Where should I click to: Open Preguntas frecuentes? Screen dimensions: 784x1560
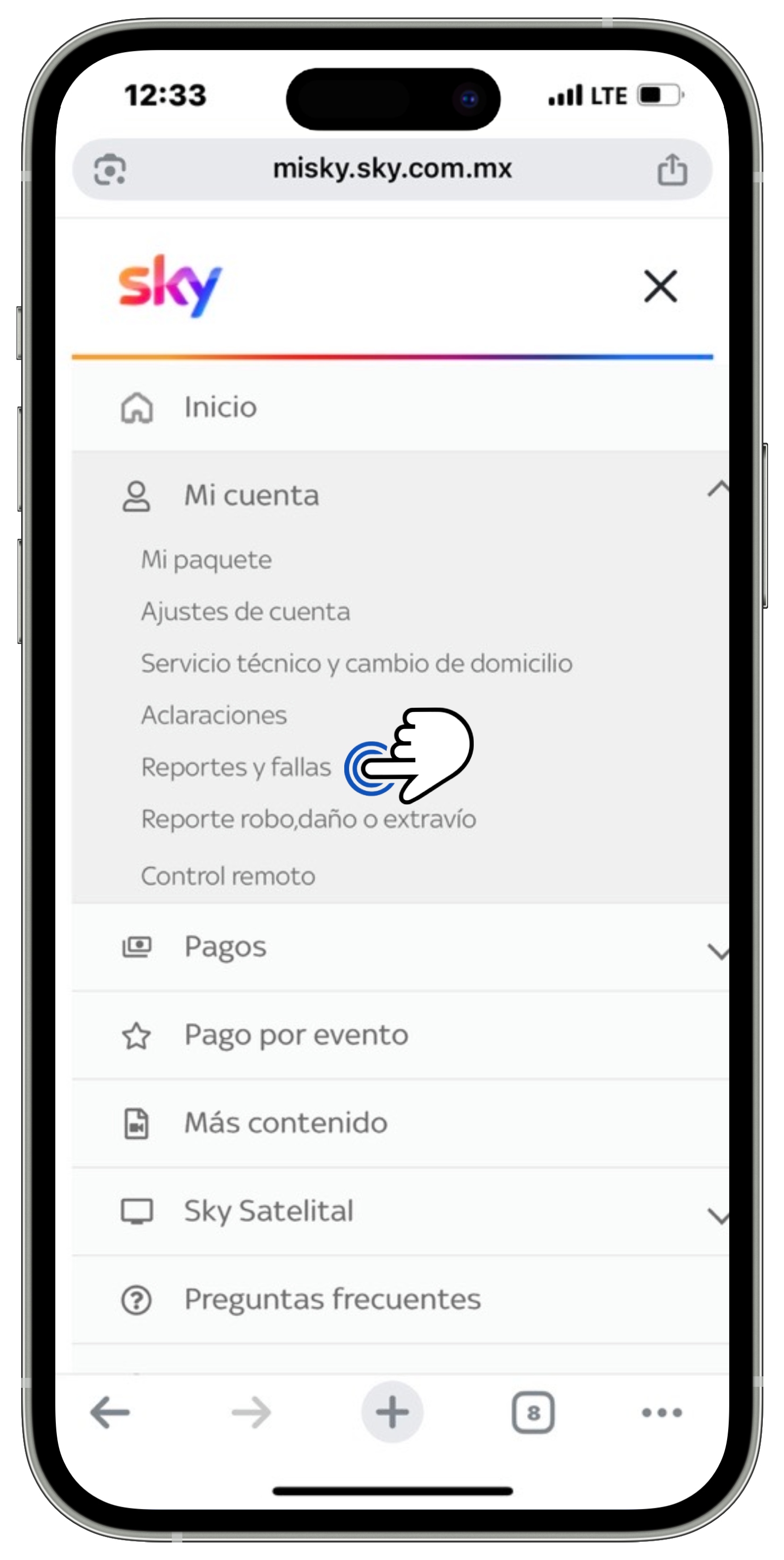tap(333, 1299)
